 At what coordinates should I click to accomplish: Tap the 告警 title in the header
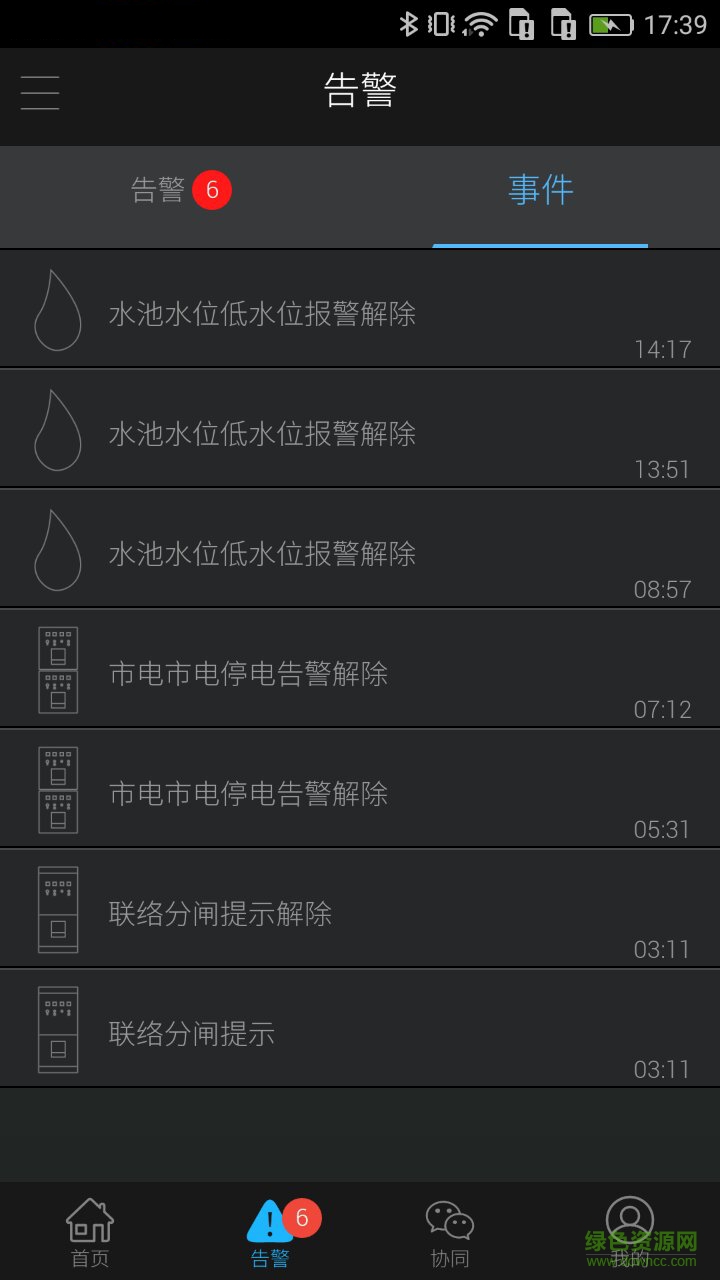pos(360,90)
